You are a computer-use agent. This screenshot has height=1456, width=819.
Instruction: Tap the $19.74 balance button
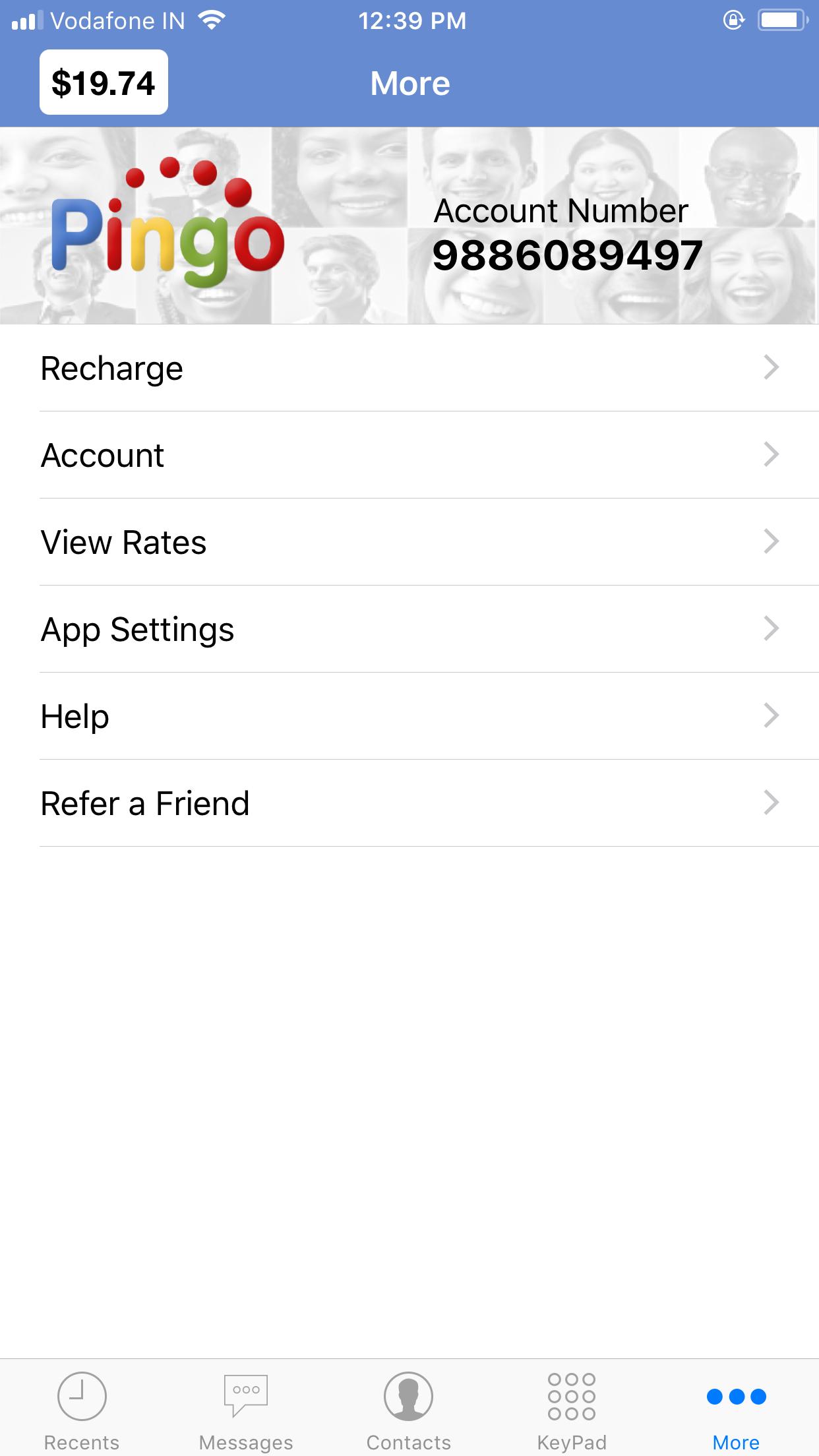point(104,82)
